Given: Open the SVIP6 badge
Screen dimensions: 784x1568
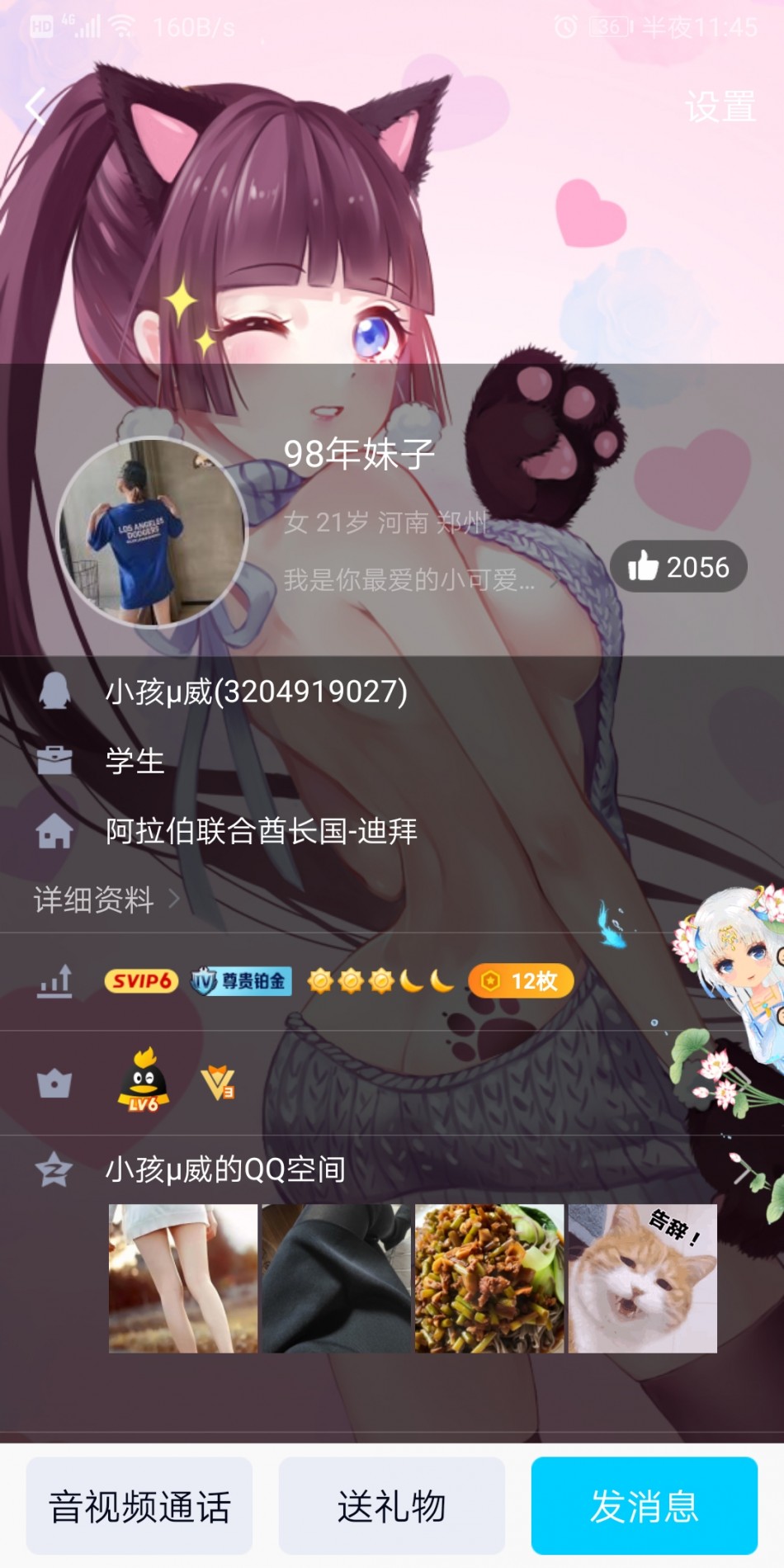Looking at the screenshot, I should pyautogui.click(x=141, y=981).
